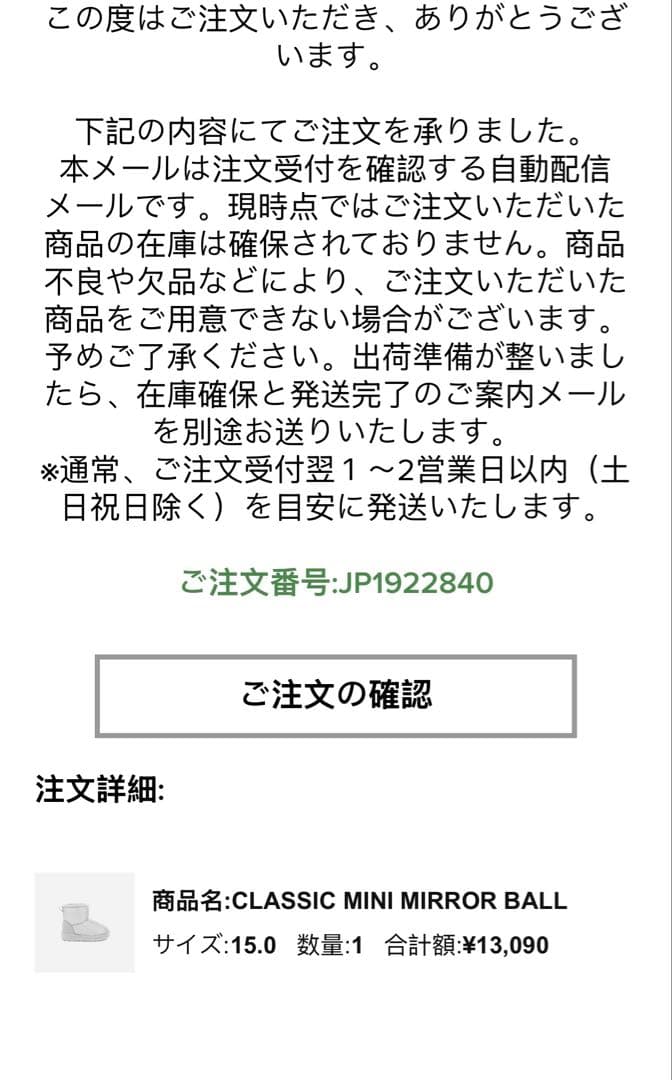Screen dimensions: 672x1080
Task: Open order number link JP1922840
Action: coord(336,583)
